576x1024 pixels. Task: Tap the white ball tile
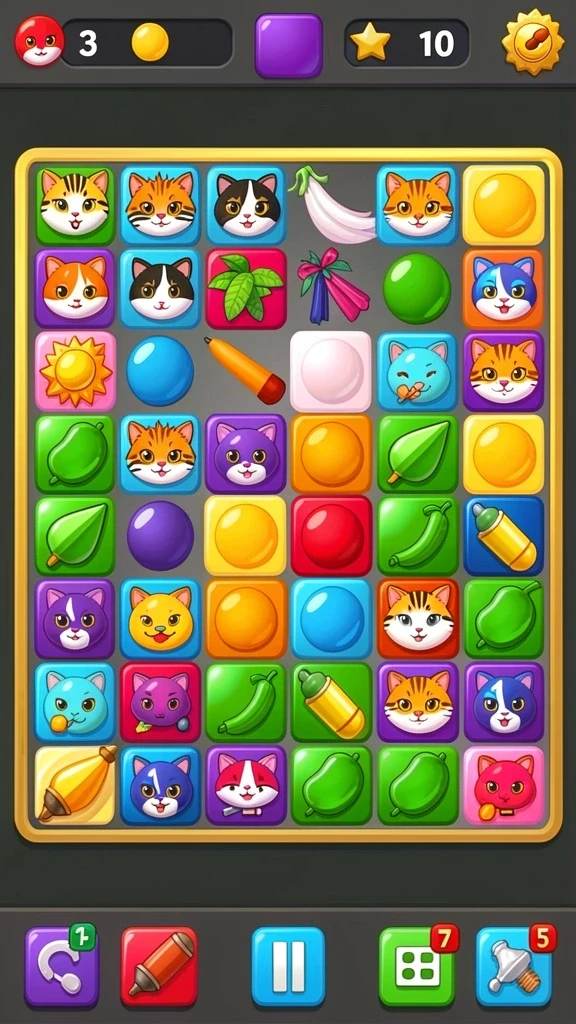(330, 371)
